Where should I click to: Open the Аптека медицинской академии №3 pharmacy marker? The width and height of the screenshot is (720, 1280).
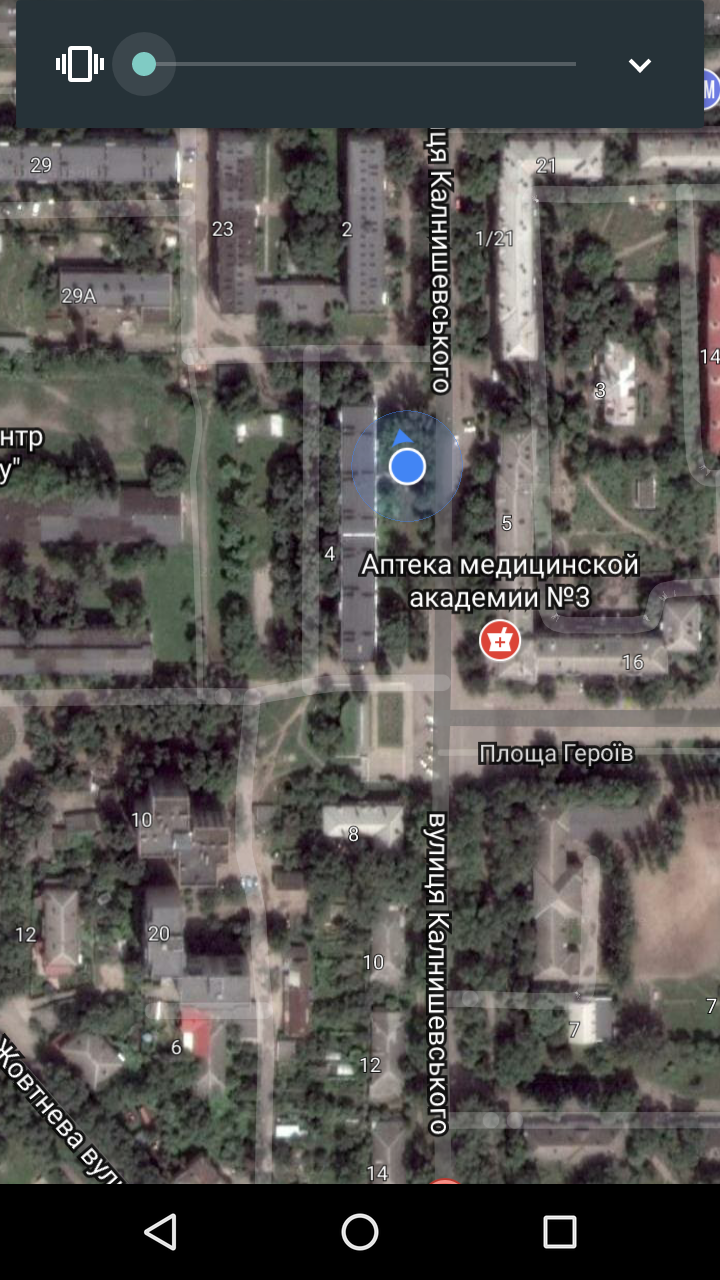500,640
